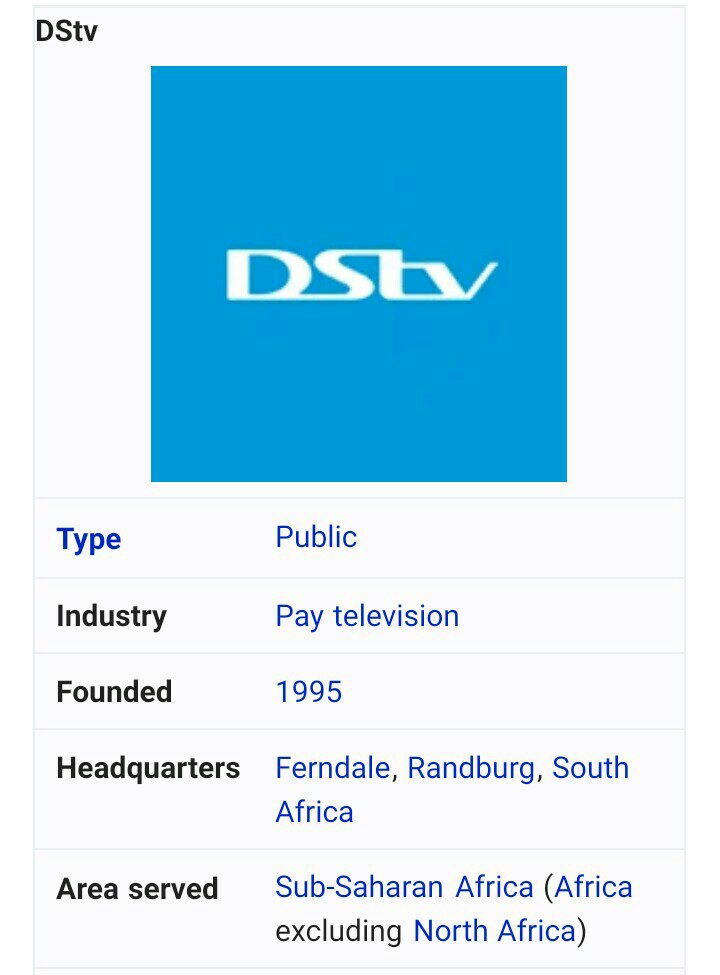The height and width of the screenshot is (975, 720).
Task: Open the Sub-Saharan Africa link
Action: pyautogui.click(x=404, y=887)
